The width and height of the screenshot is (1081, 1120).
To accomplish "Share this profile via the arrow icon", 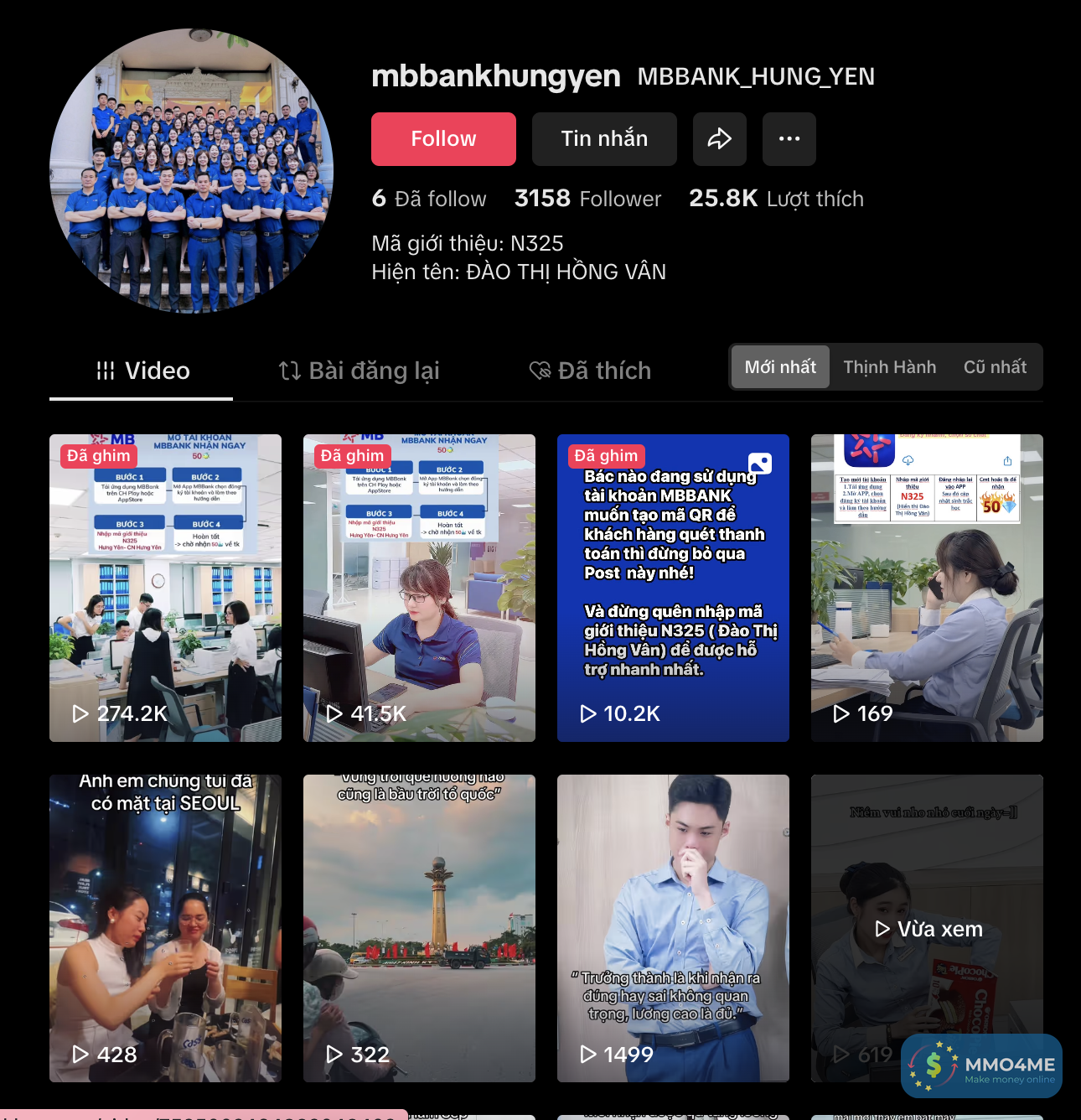I will [x=719, y=139].
